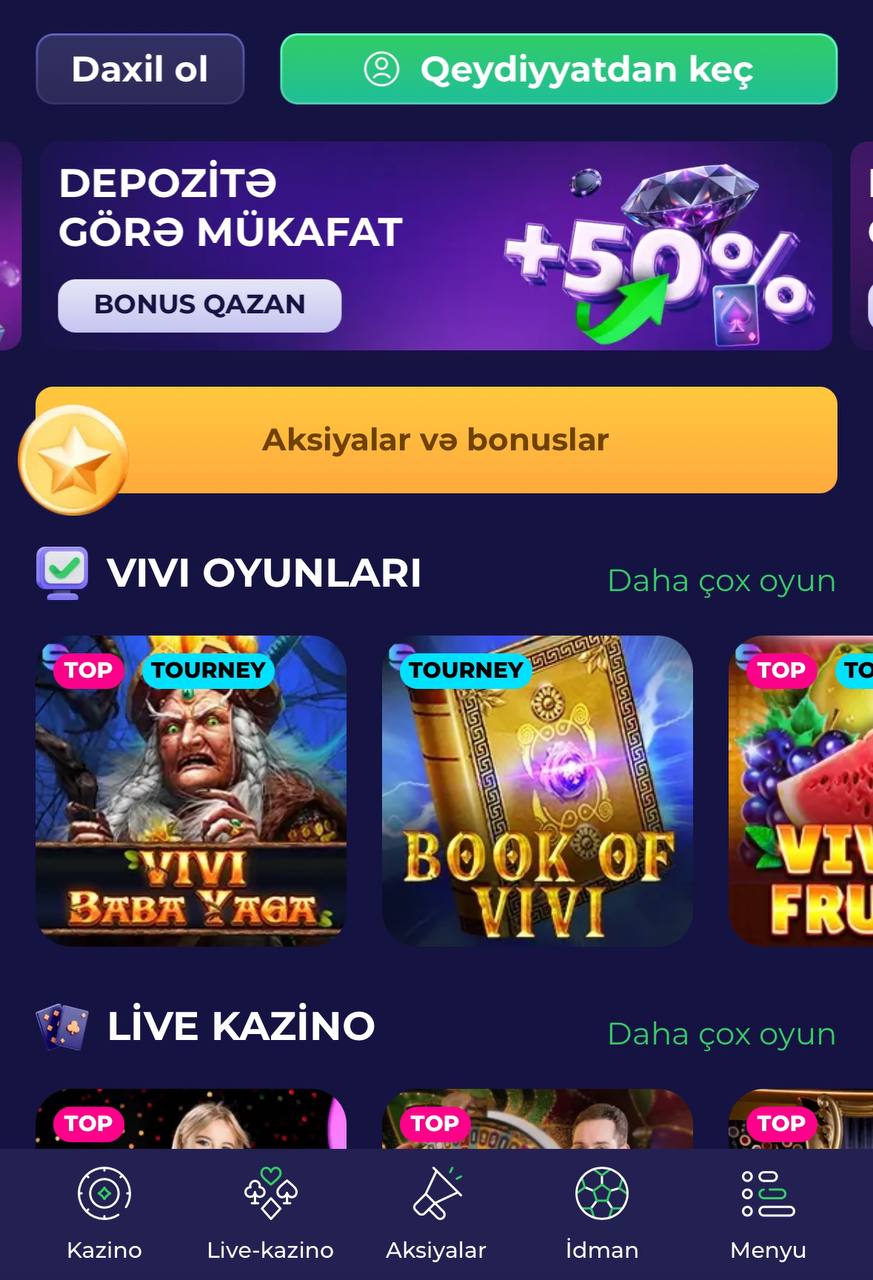This screenshot has height=1280, width=873.
Task: Open Aksiyalar və bonuslar
Action: coord(436,440)
